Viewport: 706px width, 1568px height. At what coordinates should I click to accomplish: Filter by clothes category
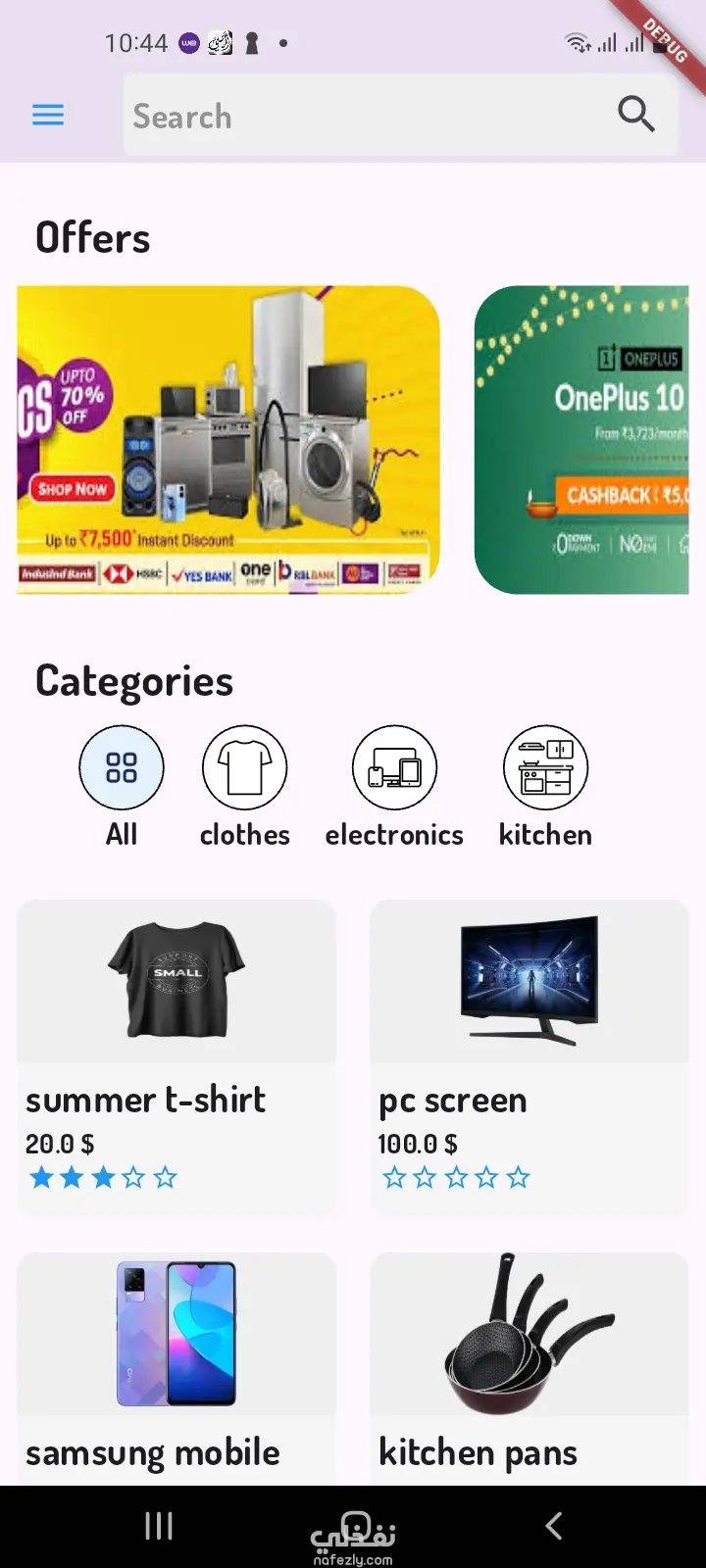[245, 768]
